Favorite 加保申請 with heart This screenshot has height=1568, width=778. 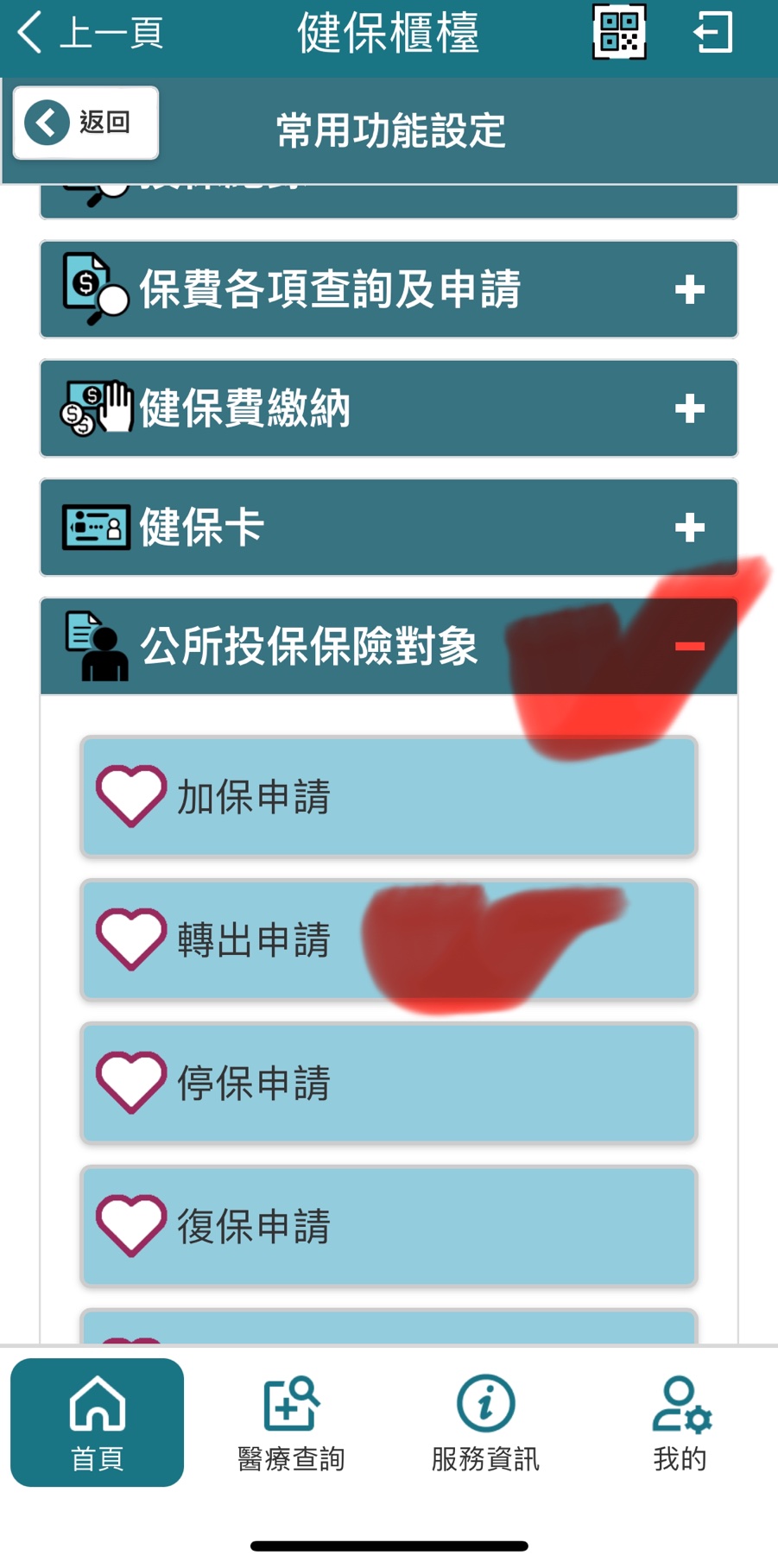tap(130, 795)
